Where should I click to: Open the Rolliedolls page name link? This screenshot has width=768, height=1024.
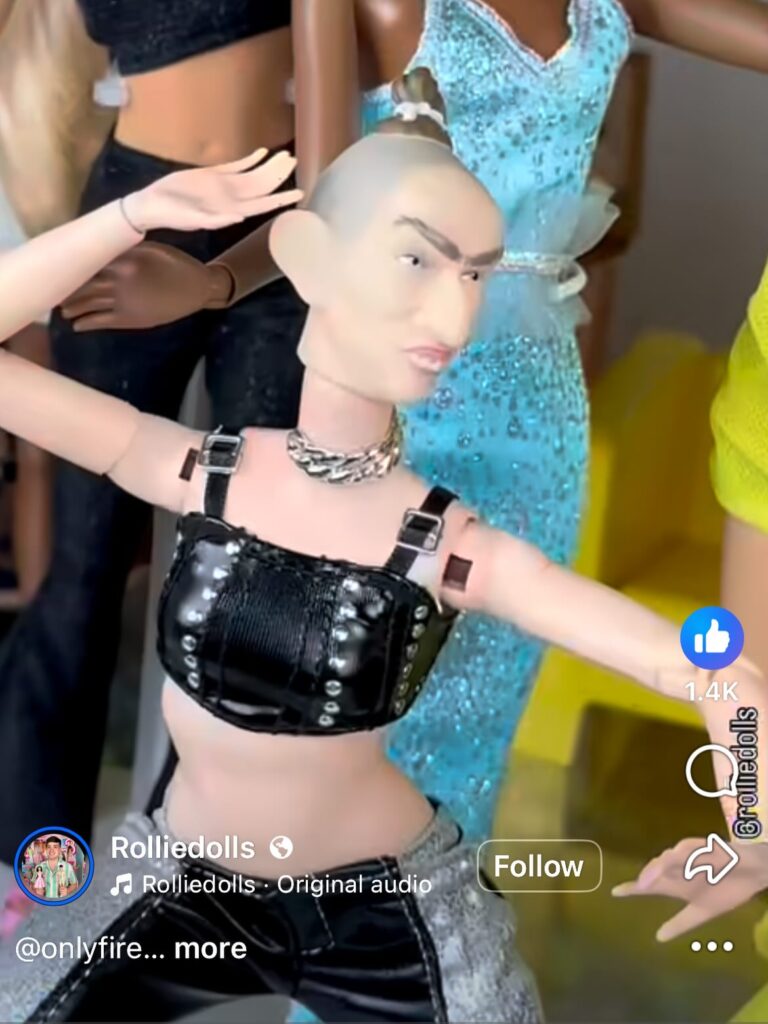[182, 847]
